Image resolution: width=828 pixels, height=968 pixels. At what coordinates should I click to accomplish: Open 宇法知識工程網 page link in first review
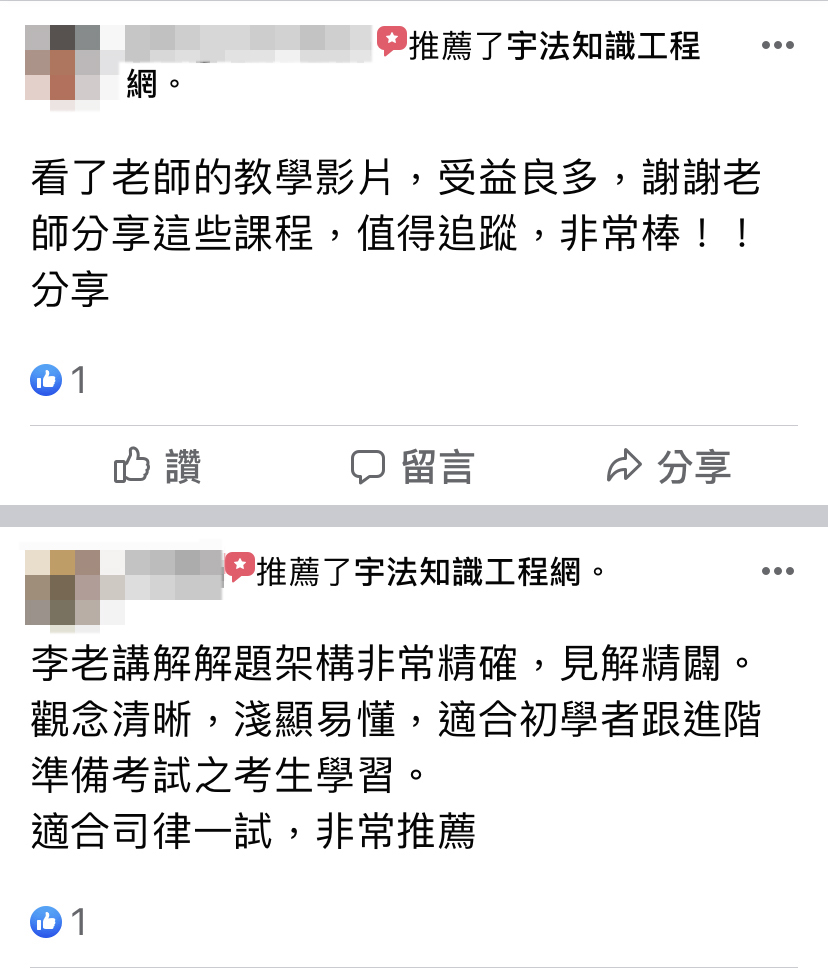coord(603,46)
